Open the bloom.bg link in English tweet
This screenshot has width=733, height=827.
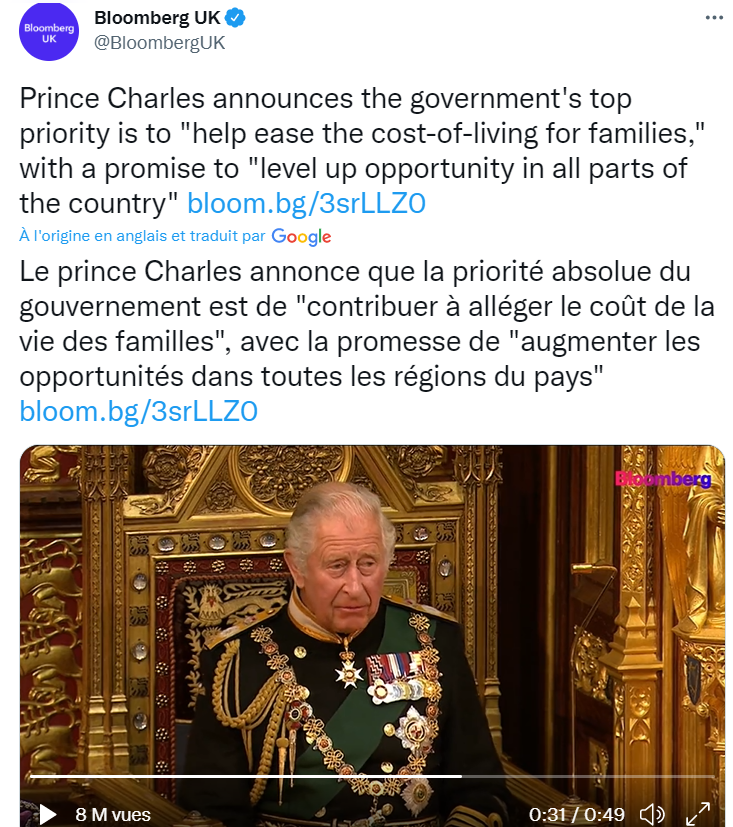click(307, 204)
